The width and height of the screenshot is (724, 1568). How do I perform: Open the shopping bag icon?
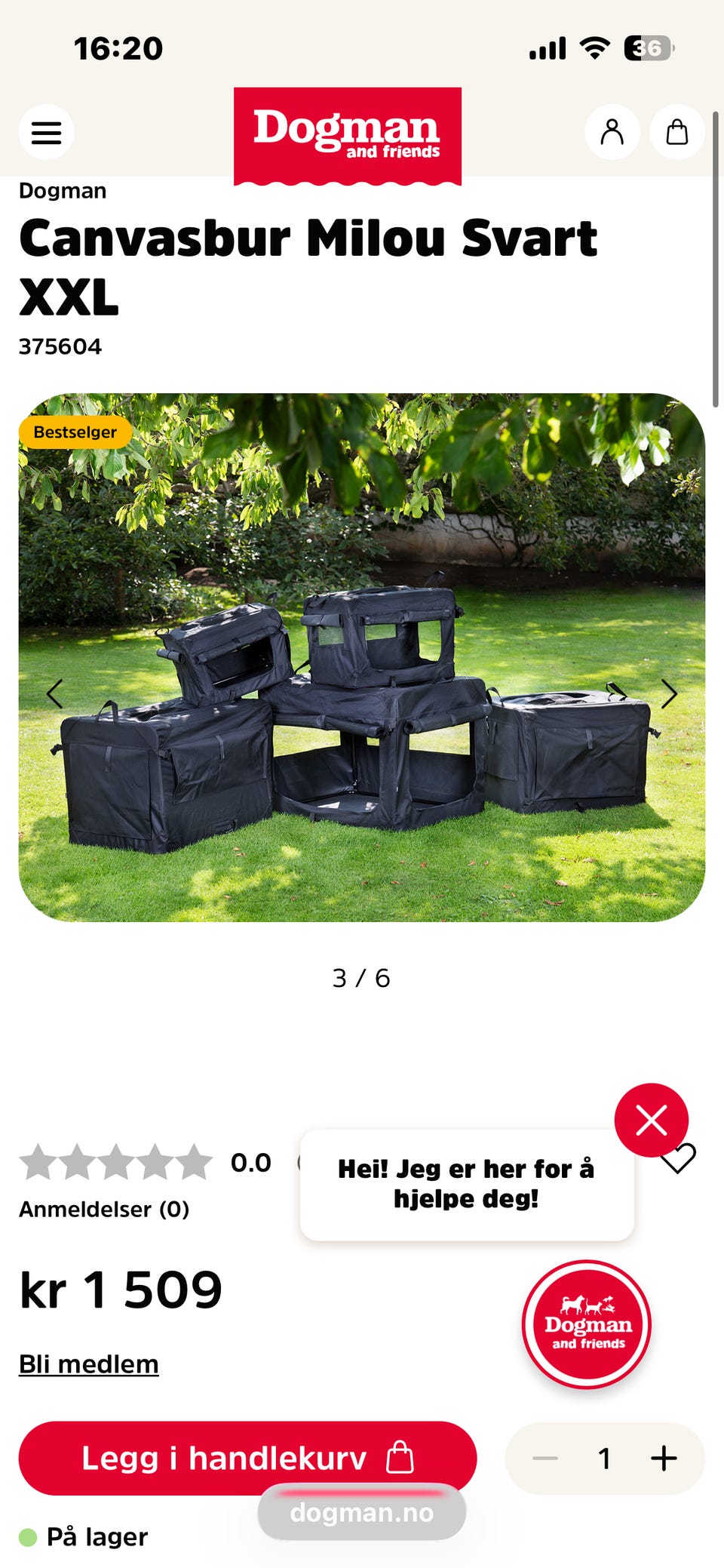676,133
